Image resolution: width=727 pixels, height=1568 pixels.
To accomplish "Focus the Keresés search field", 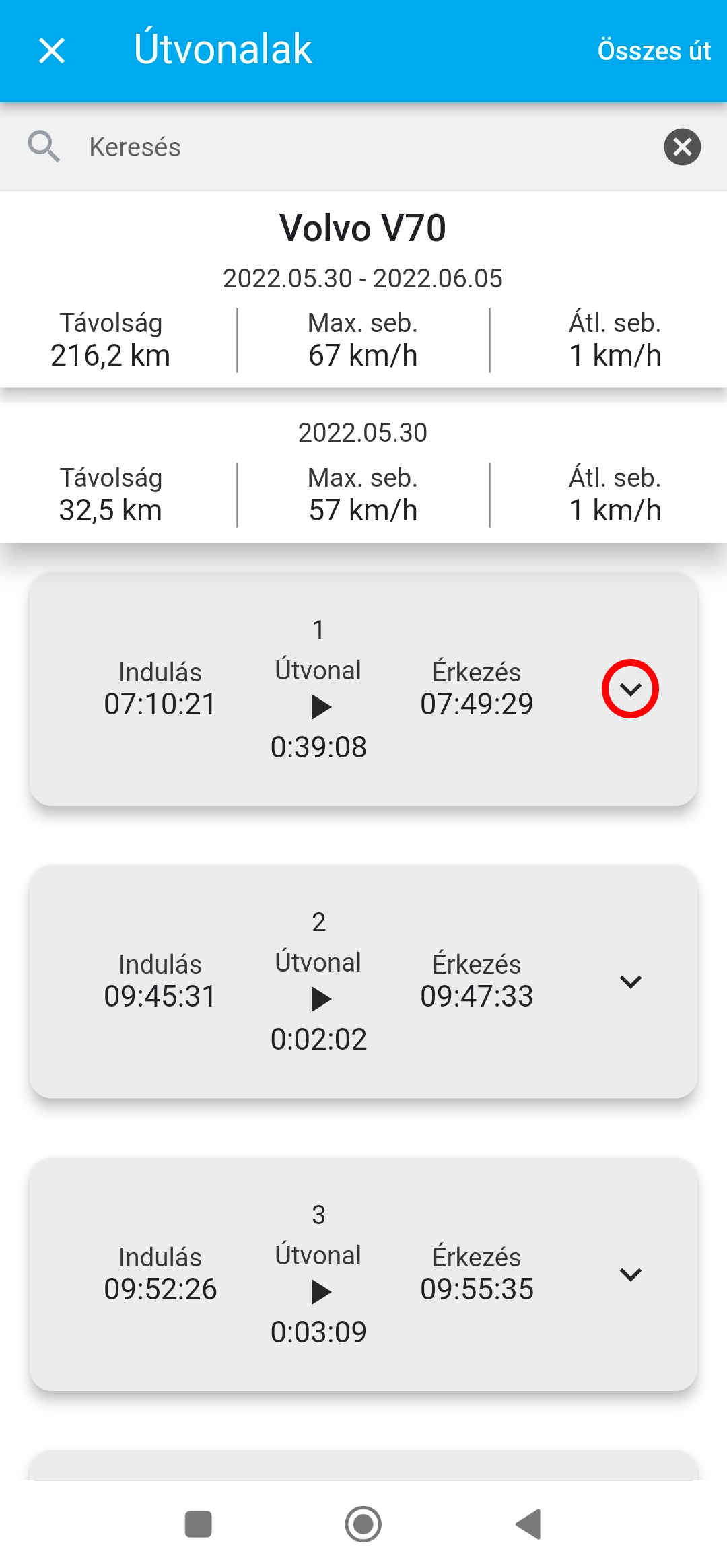I will (363, 147).
